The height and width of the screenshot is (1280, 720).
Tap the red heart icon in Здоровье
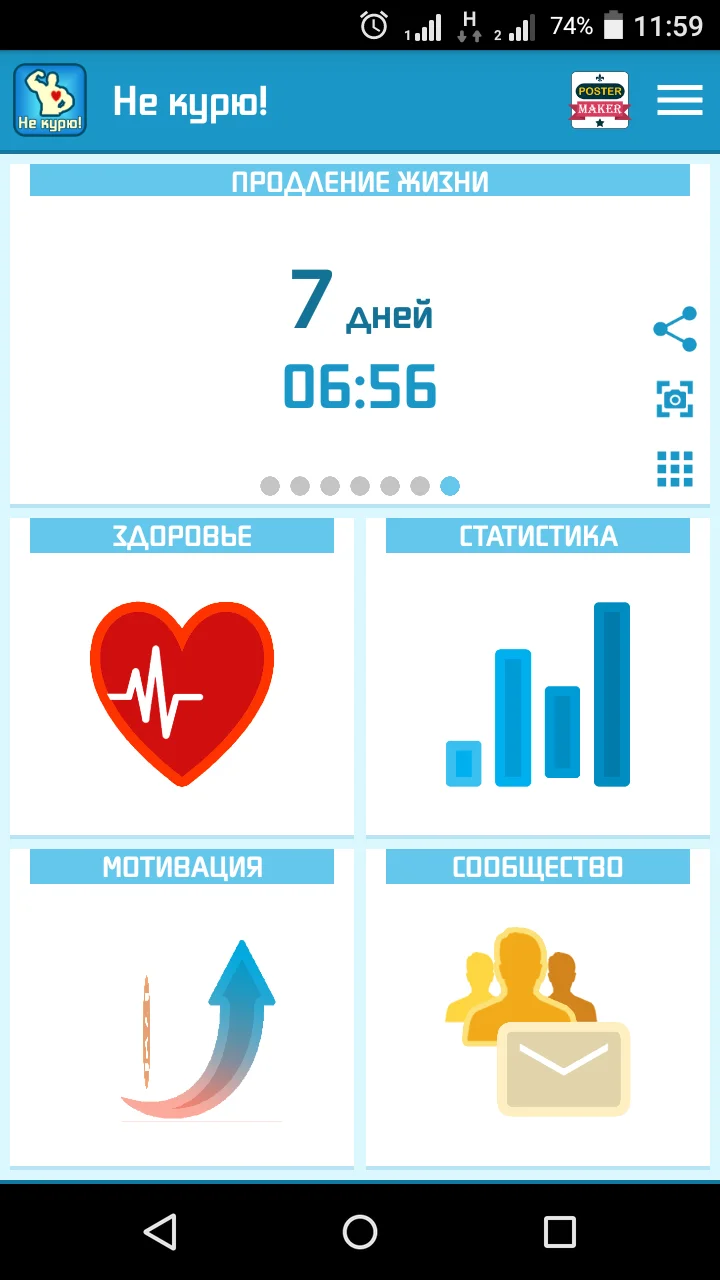coord(181,692)
